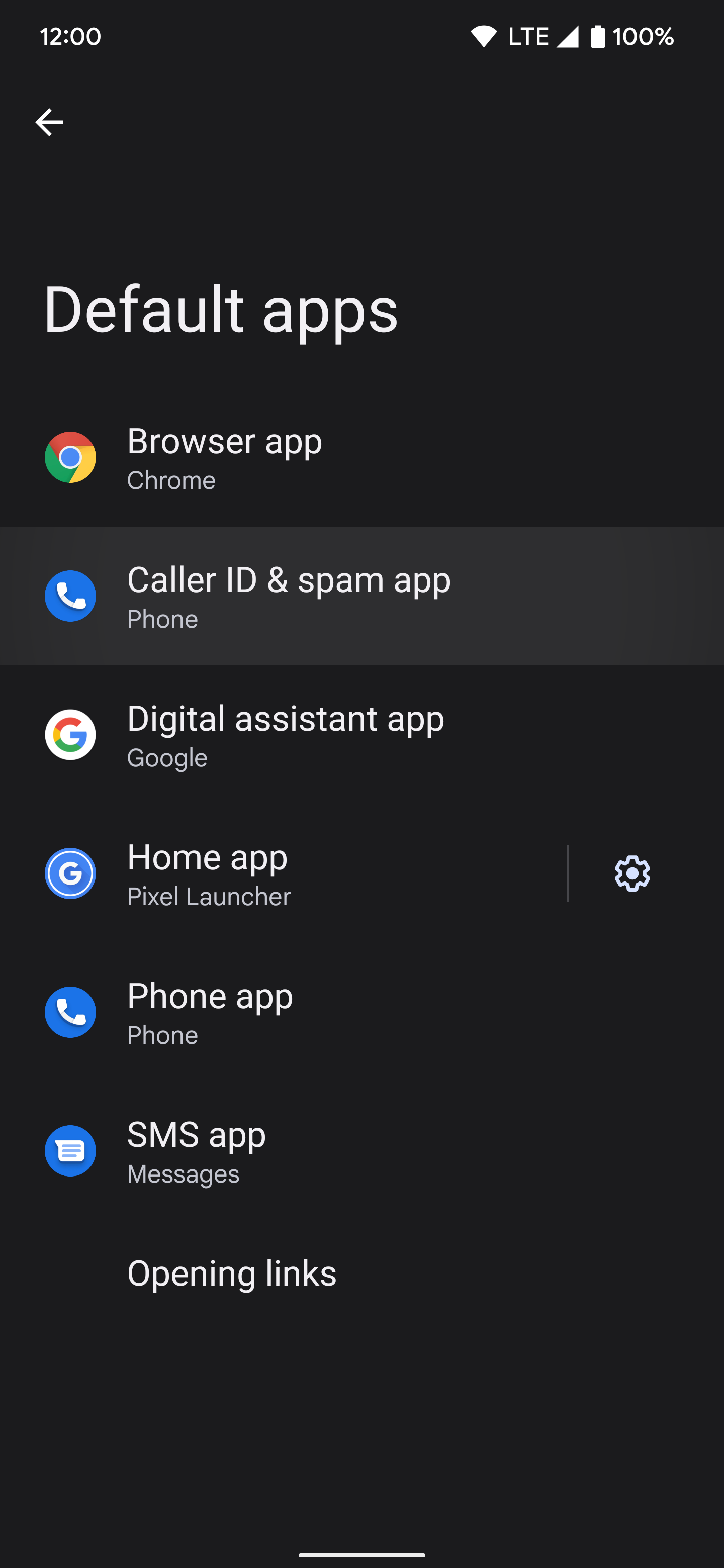Screen dimensions: 724x1568
Task: Tap the Wi-Fi status icon
Action: click(x=484, y=36)
